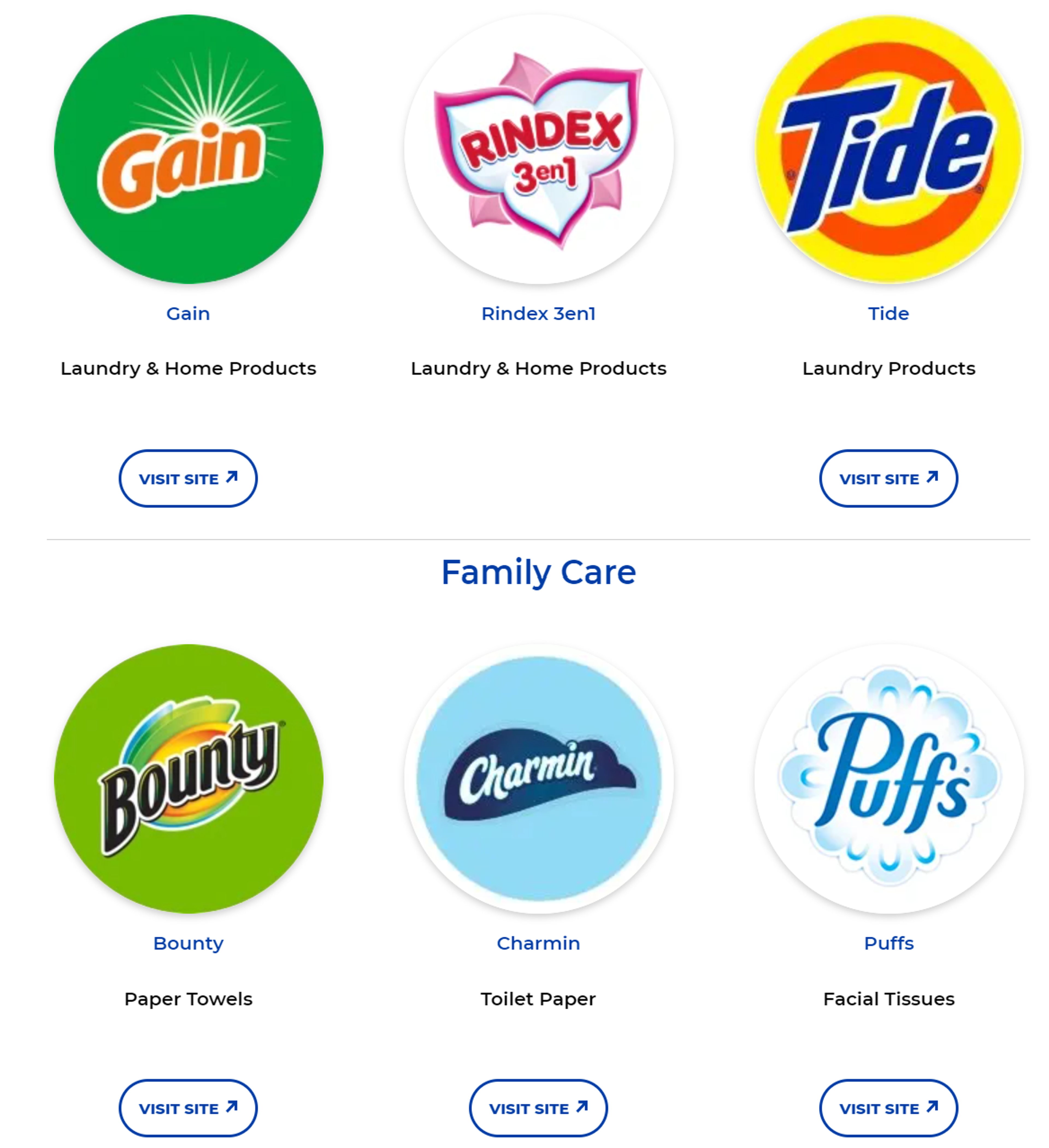Open the Gain name link
The height and width of the screenshot is (1148, 1049).
[188, 313]
